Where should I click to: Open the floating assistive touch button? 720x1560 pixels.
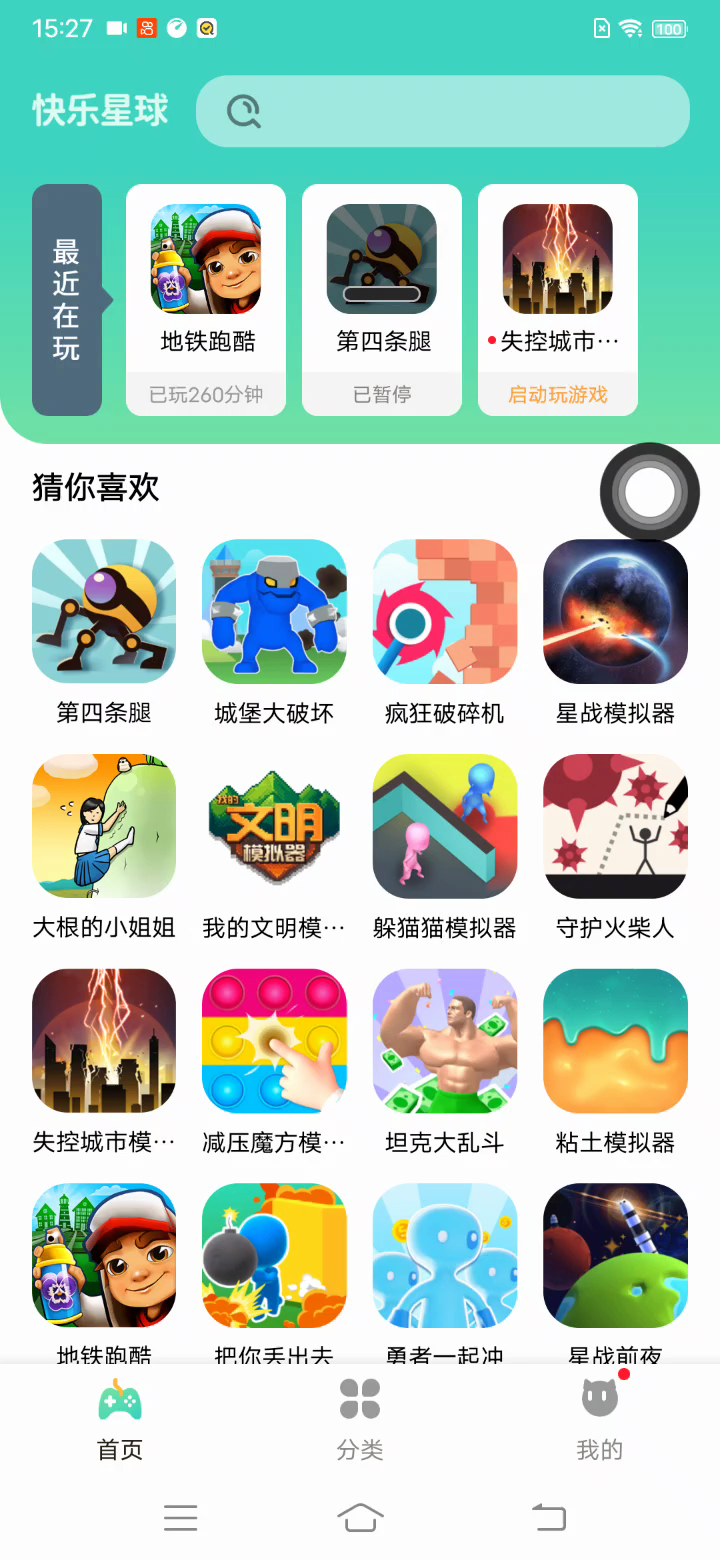(x=650, y=492)
